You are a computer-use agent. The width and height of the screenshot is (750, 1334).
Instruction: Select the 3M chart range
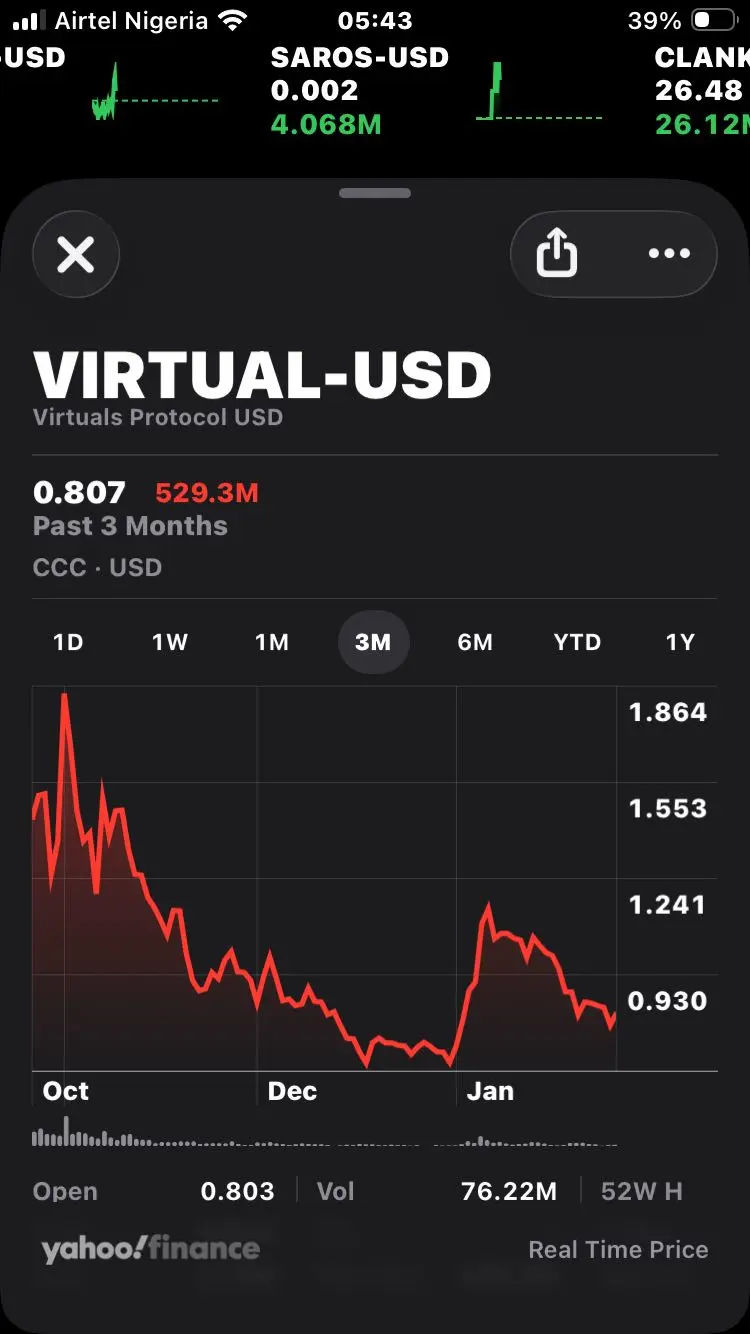373,642
